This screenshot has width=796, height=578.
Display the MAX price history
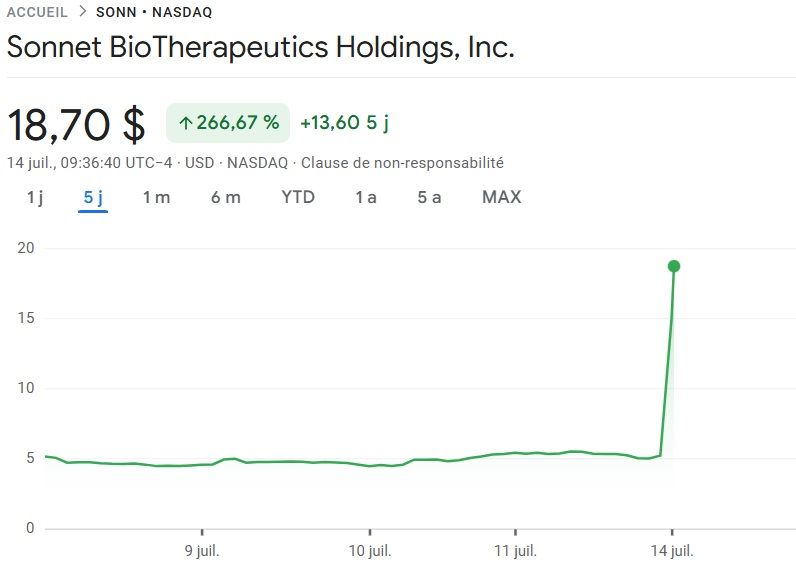click(x=501, y=197)
